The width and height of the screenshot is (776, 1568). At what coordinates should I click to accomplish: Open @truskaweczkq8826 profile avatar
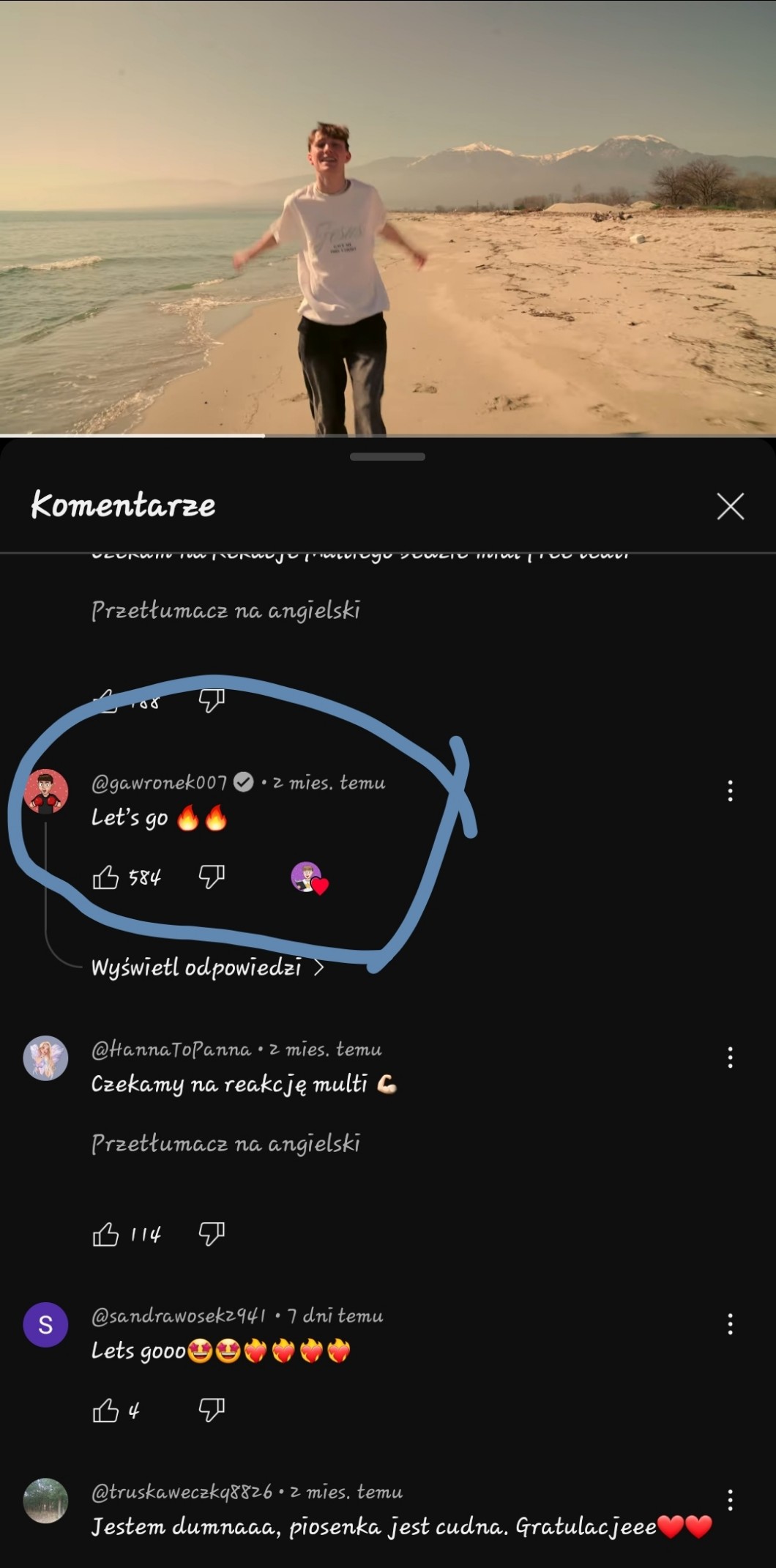click(45, 1501)
